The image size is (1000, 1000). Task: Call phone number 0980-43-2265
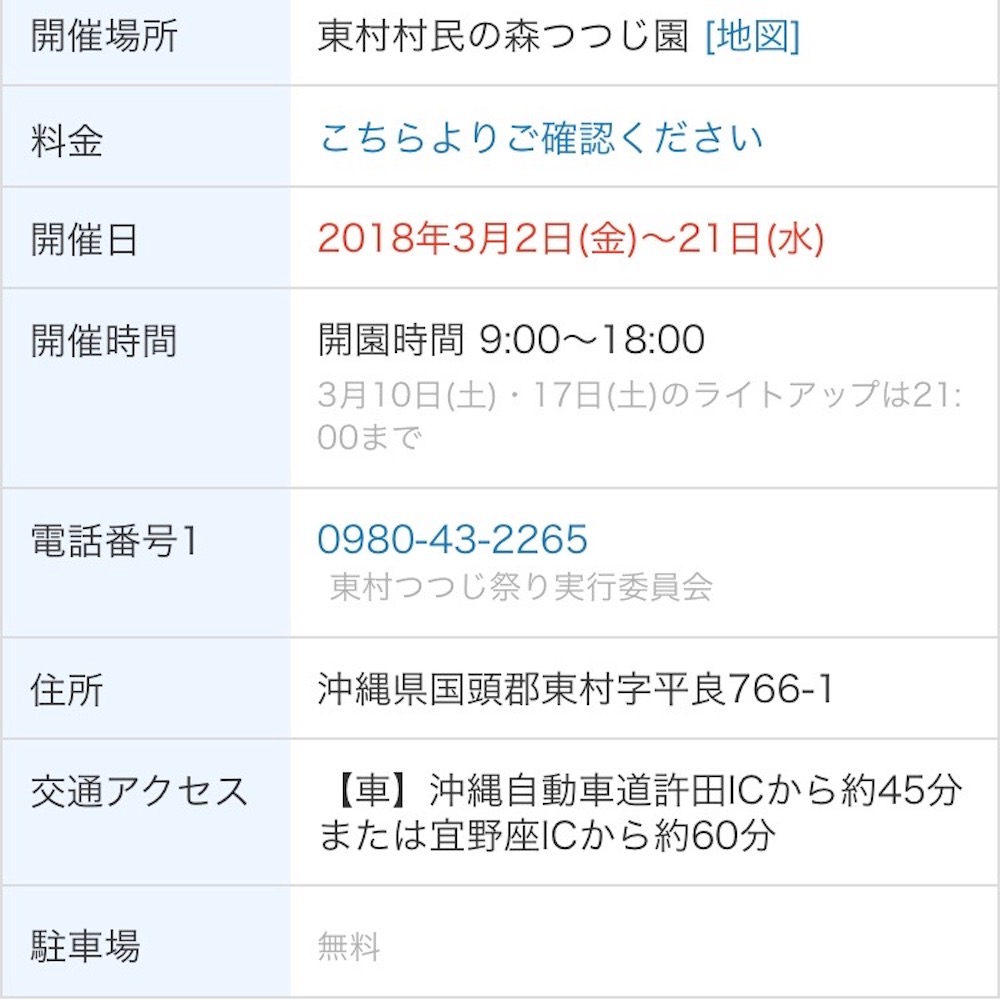(453, 540)
